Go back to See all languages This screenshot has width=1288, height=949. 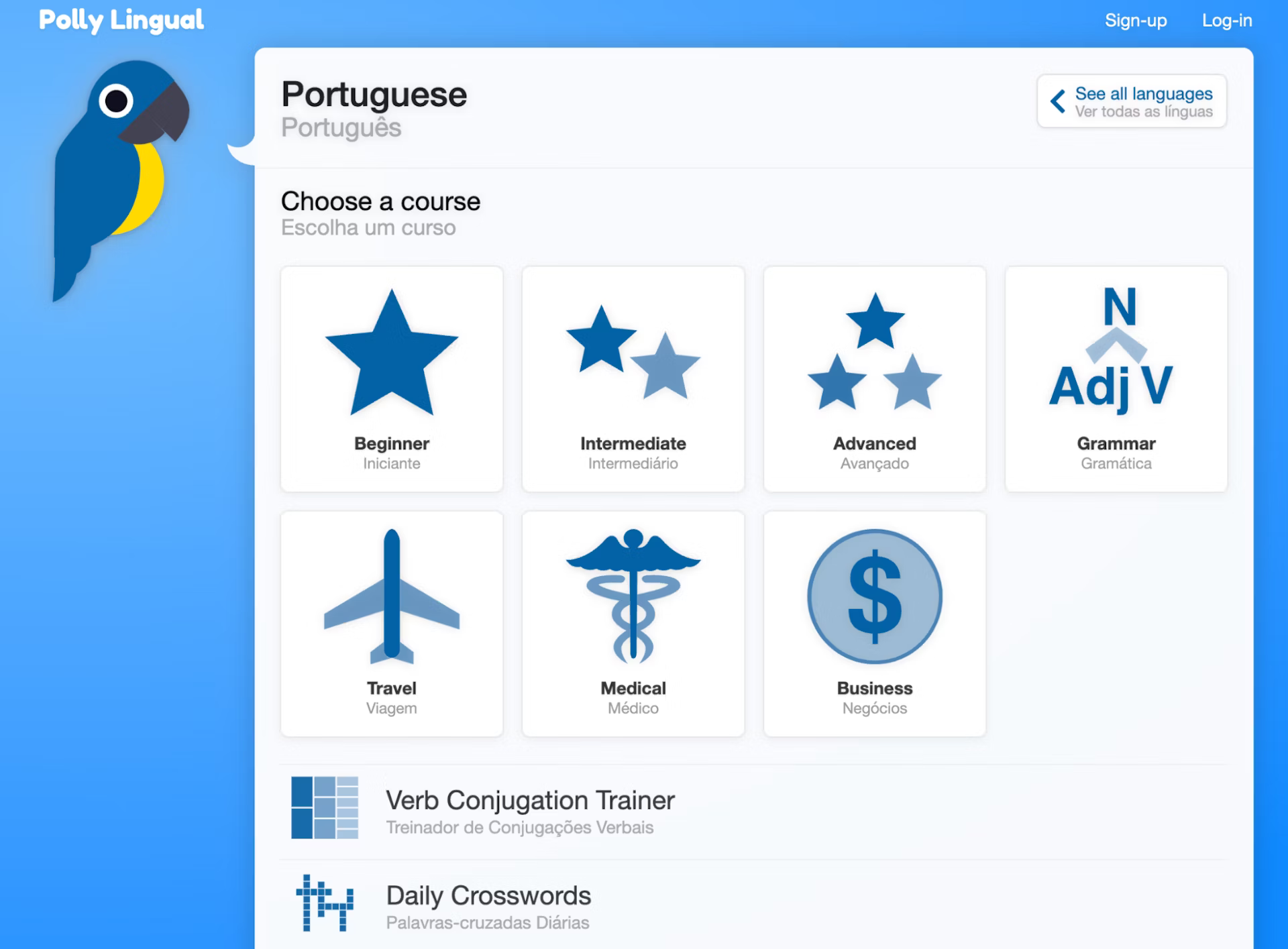(1131, 101)
